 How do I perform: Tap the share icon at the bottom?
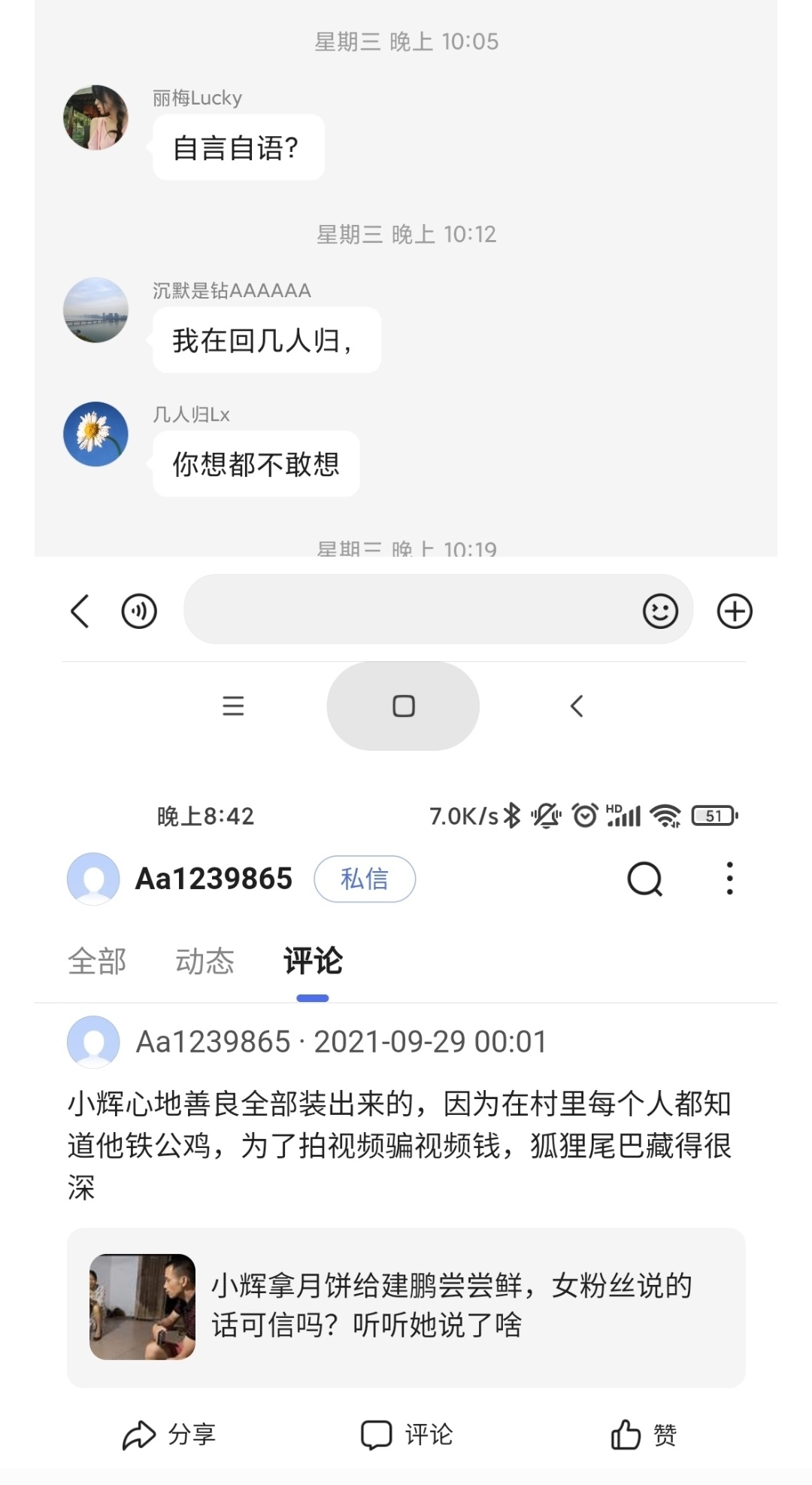tap(139, 1434)
